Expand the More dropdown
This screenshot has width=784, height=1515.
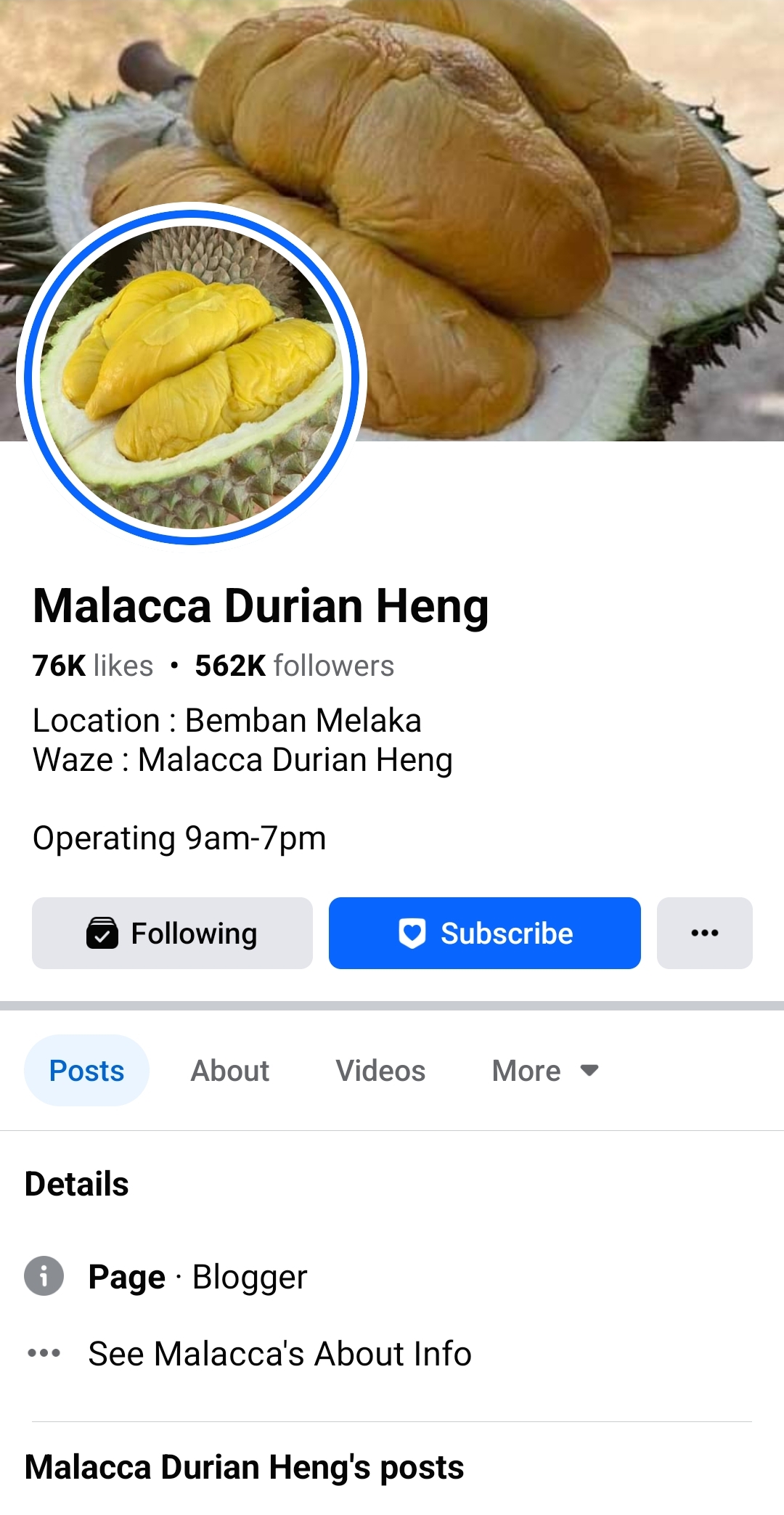(x=544, y=1071)
